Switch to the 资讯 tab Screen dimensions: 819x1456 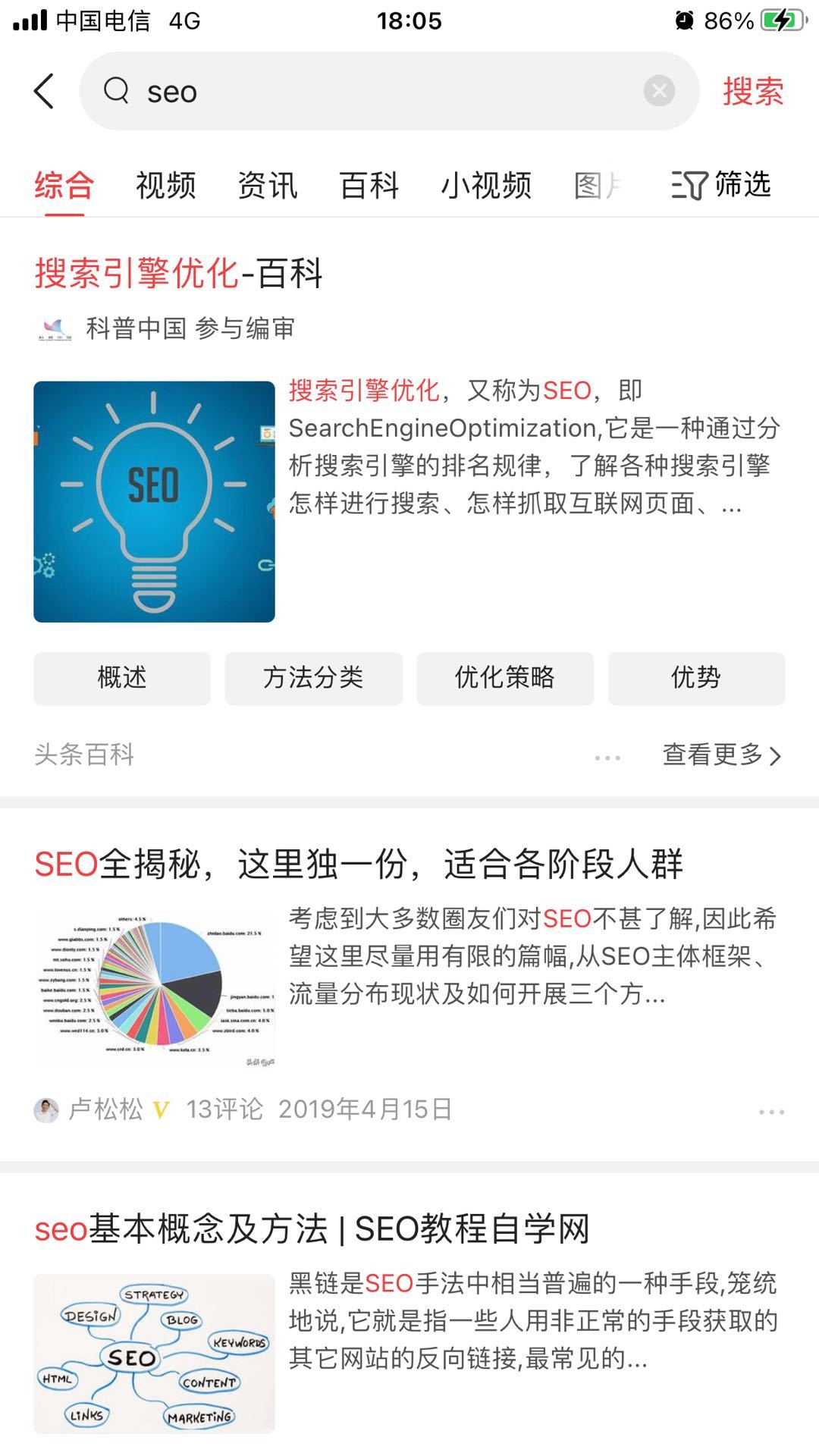pyautogui.click(x=266, y=184)
